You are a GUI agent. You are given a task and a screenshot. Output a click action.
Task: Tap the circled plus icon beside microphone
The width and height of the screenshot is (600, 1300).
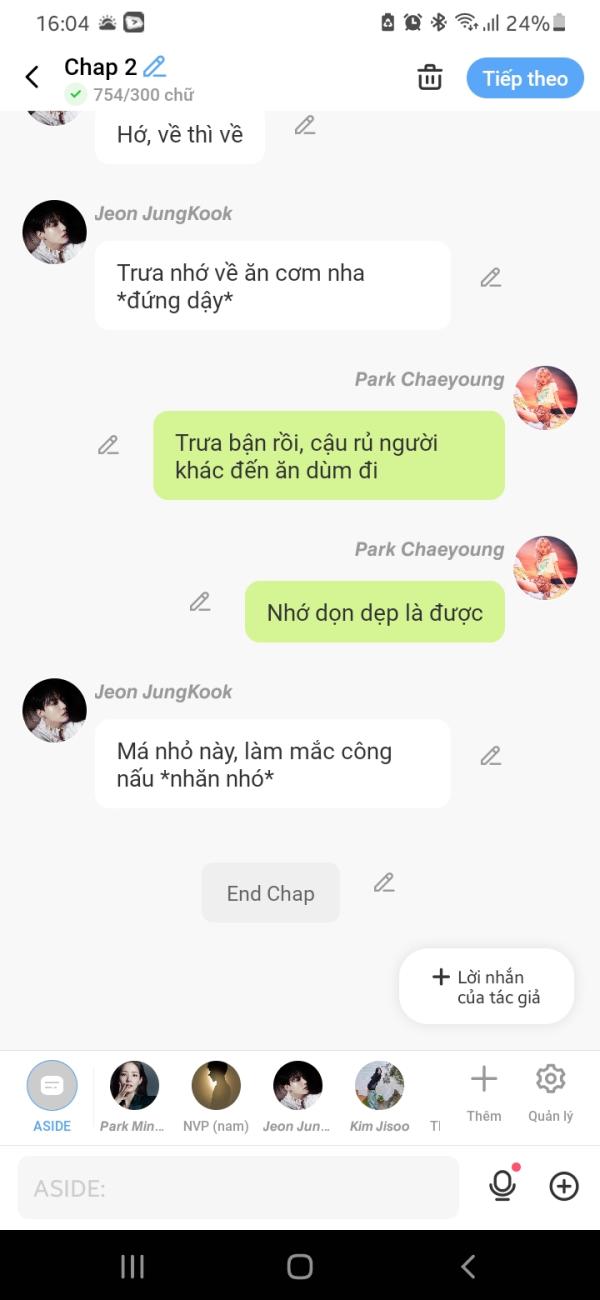565,1187
